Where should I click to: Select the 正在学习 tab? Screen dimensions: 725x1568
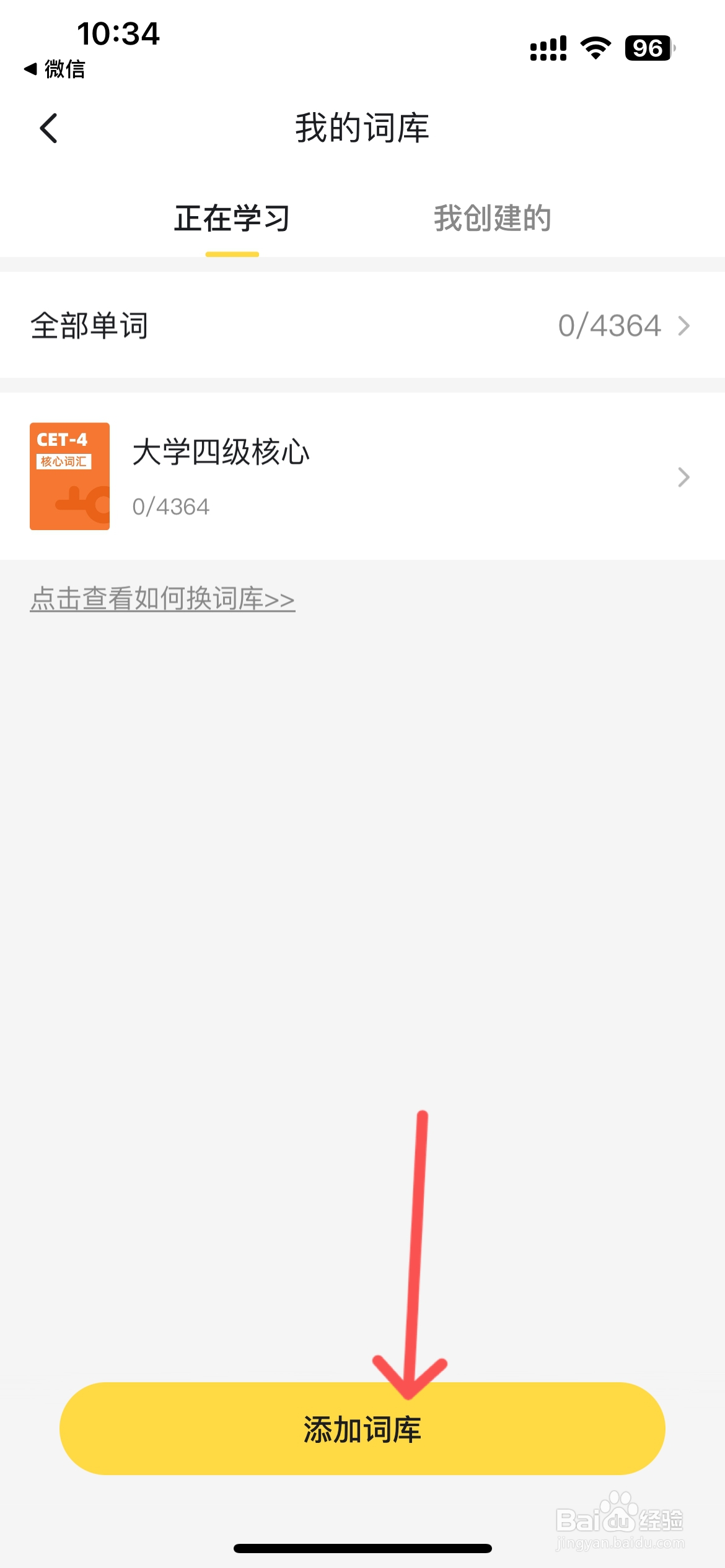click(232, 218)
